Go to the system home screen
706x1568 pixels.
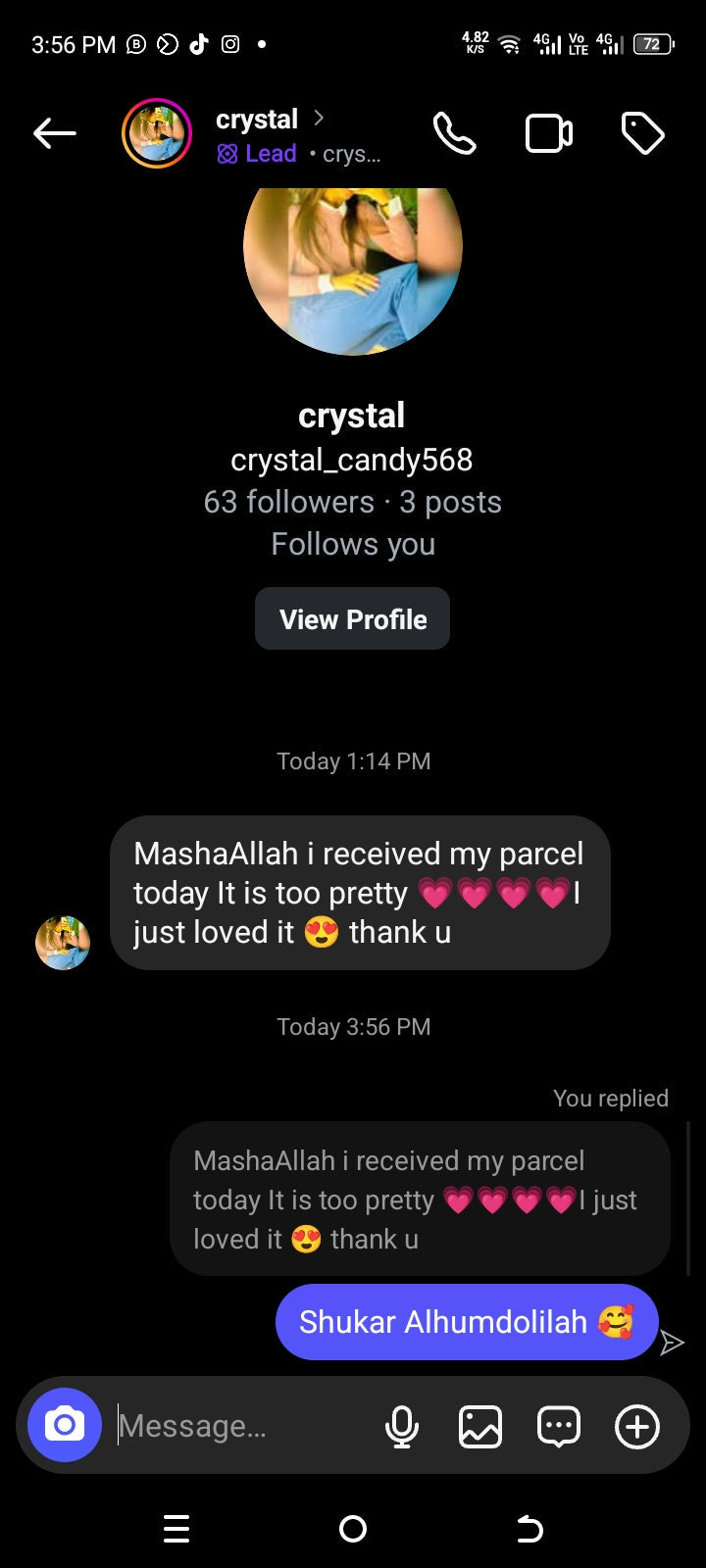353,1528
